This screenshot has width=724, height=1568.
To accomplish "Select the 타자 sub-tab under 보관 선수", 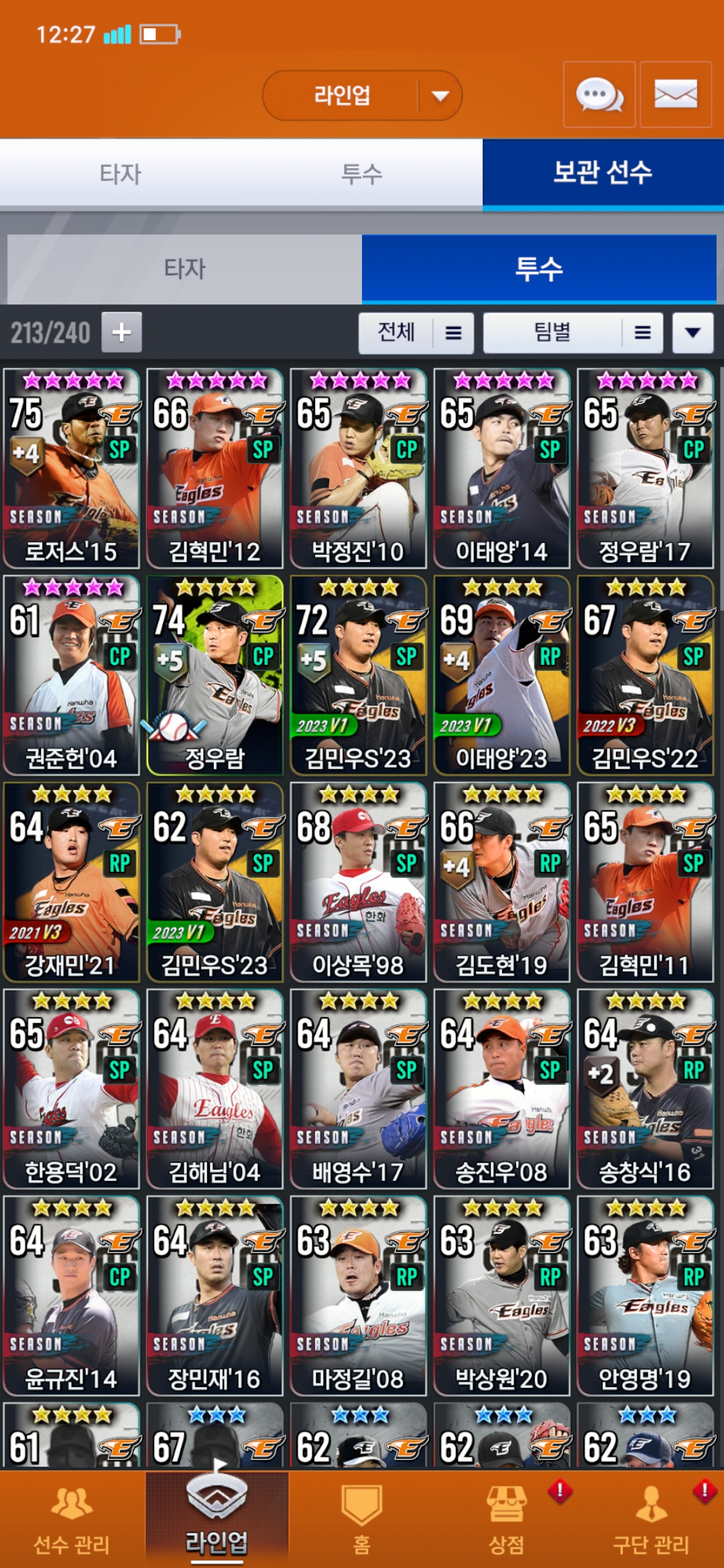I will (184, 269).
